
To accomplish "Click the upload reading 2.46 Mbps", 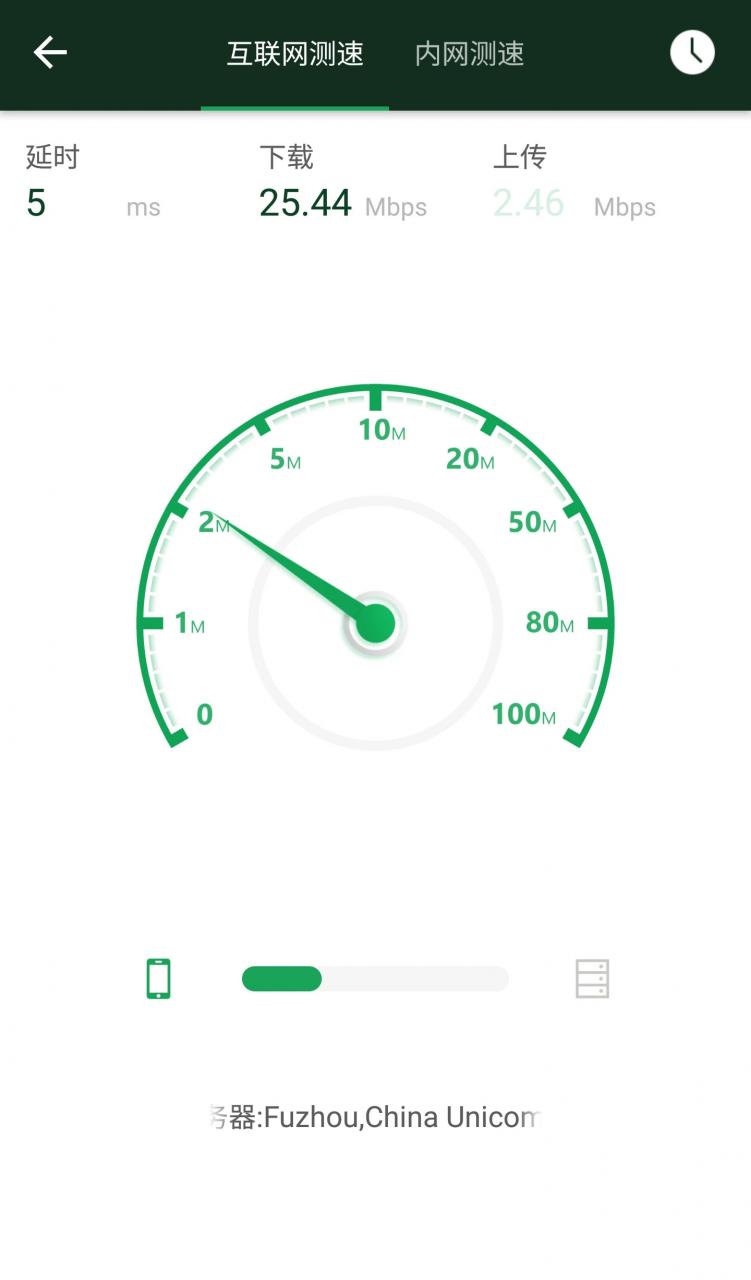I will pos(528,203).
